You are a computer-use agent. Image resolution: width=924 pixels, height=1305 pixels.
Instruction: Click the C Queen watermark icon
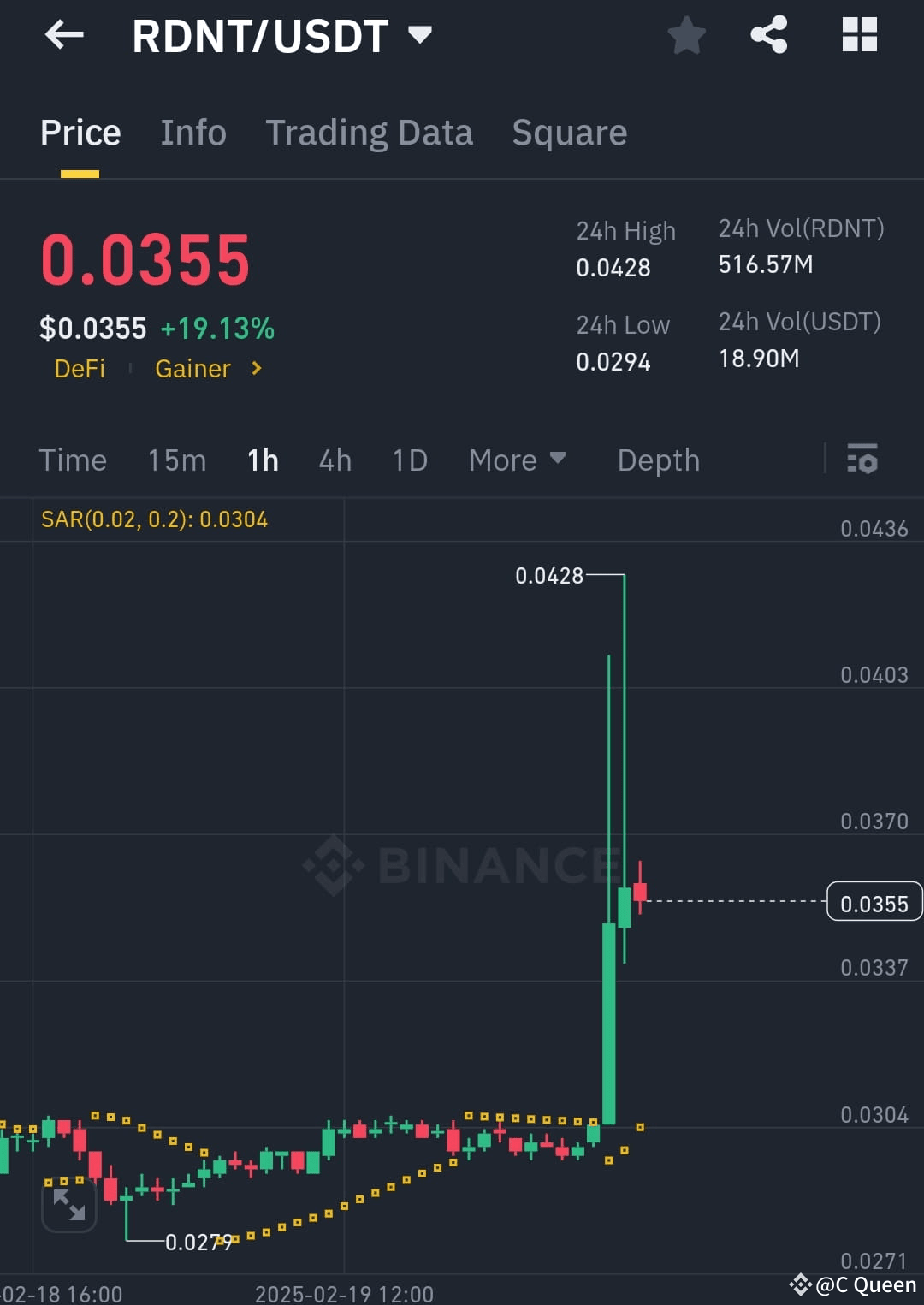pos(801,1284)
